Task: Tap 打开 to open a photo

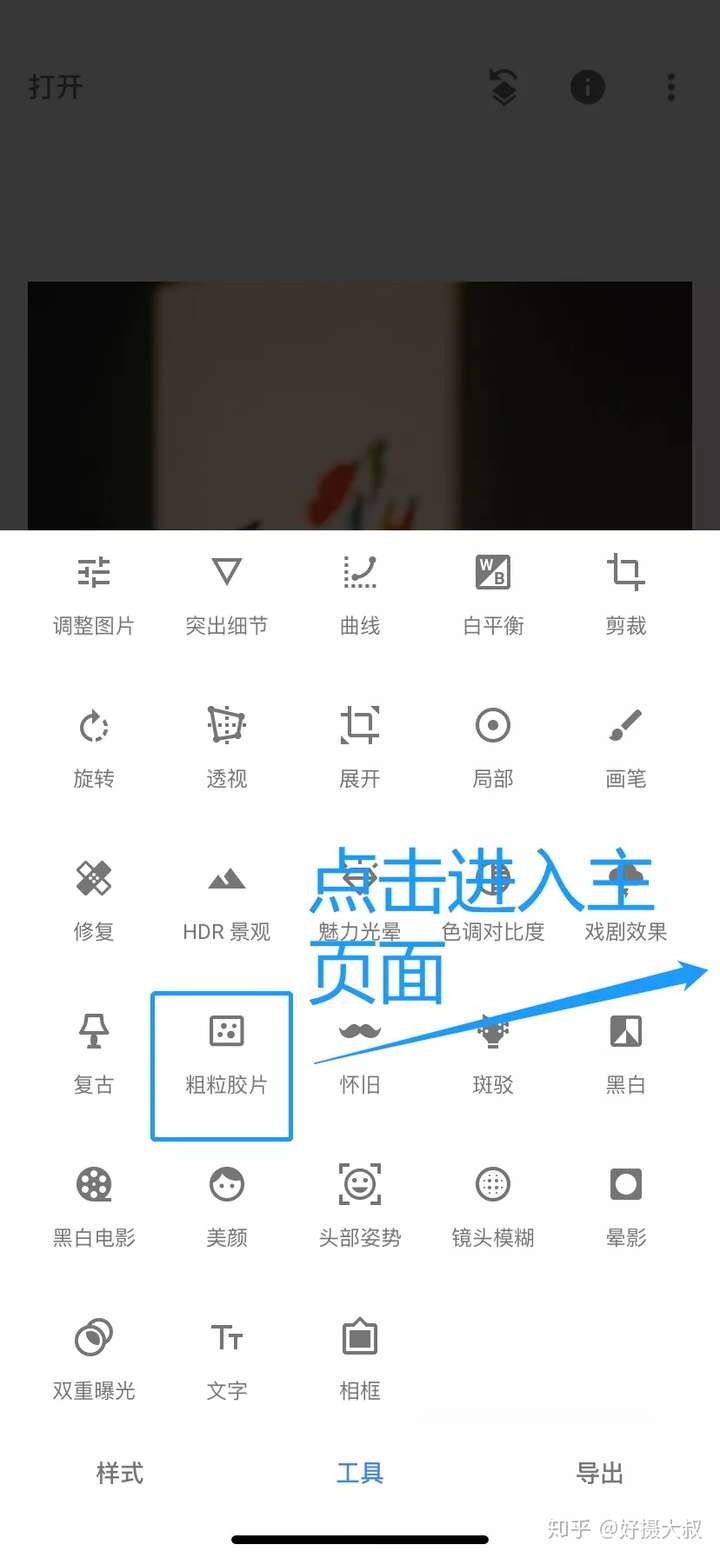Action: point(56,87)
